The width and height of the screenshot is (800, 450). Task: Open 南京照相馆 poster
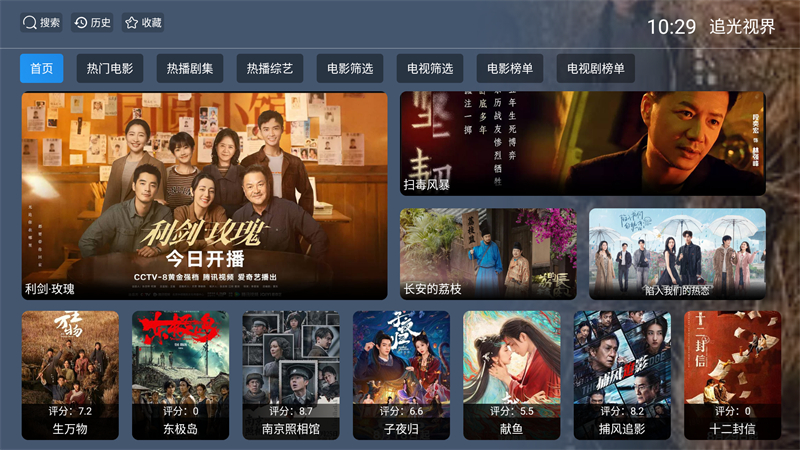291,374
